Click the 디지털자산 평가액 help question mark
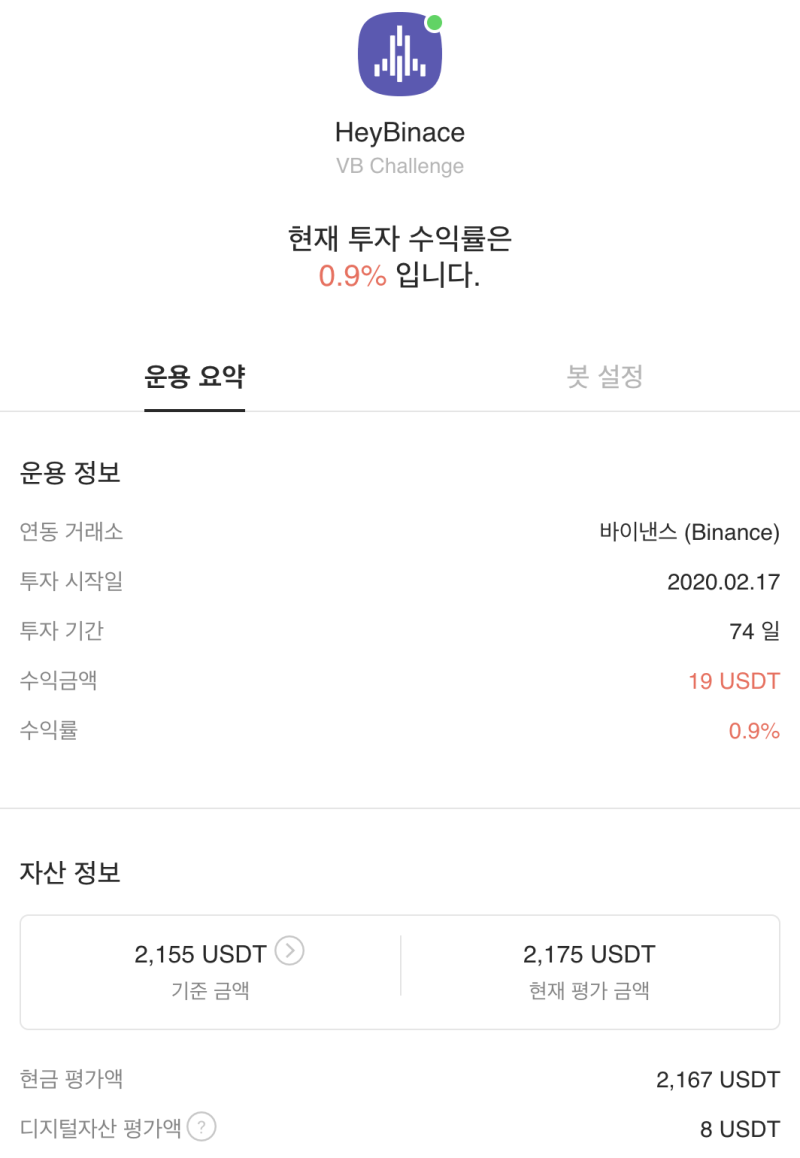This screenshot has width=800, height=1158. coord(200,1127)
